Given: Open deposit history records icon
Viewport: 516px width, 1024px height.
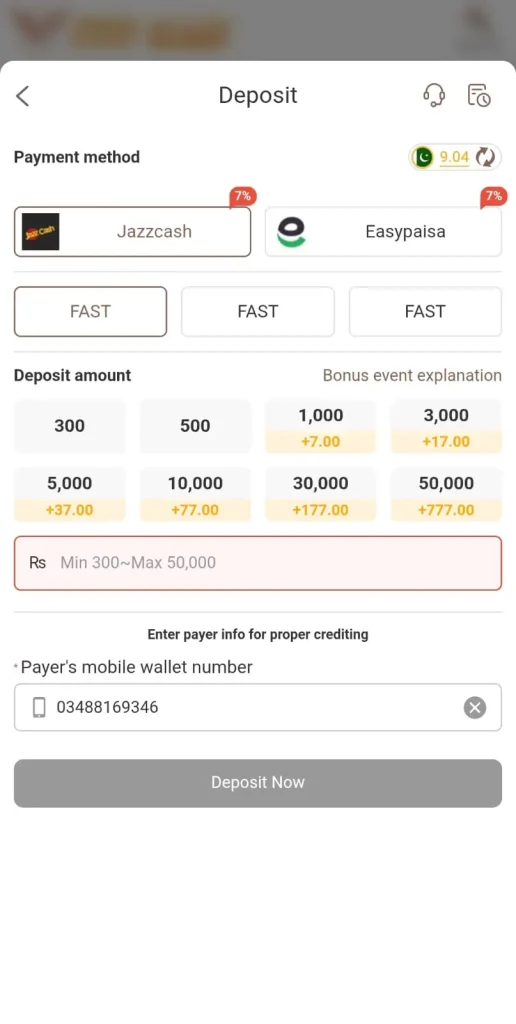Looking at the screenshot, I should pyautogui.click(x=479, y=95).
